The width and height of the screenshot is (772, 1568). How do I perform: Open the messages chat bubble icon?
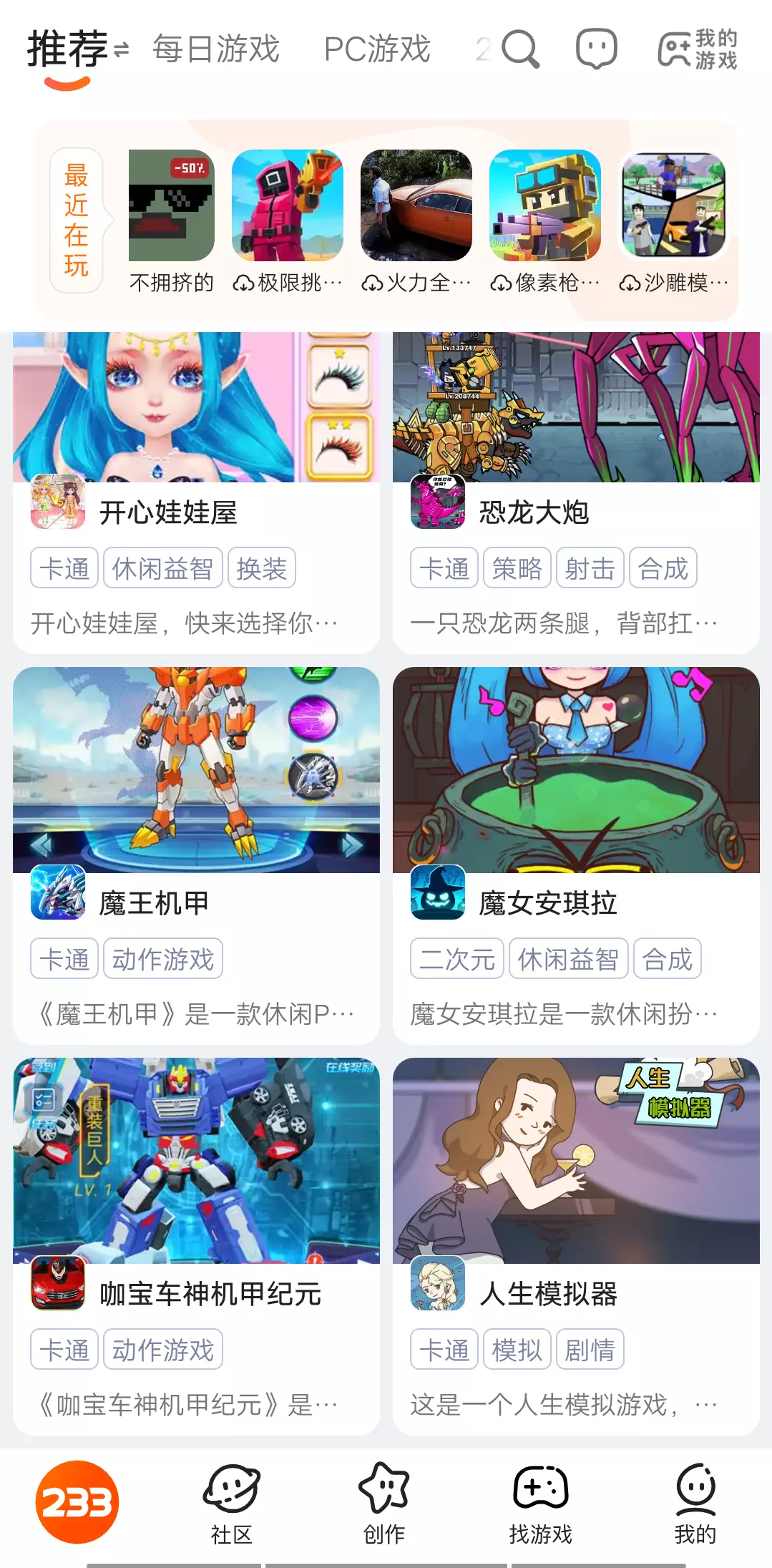596,49
